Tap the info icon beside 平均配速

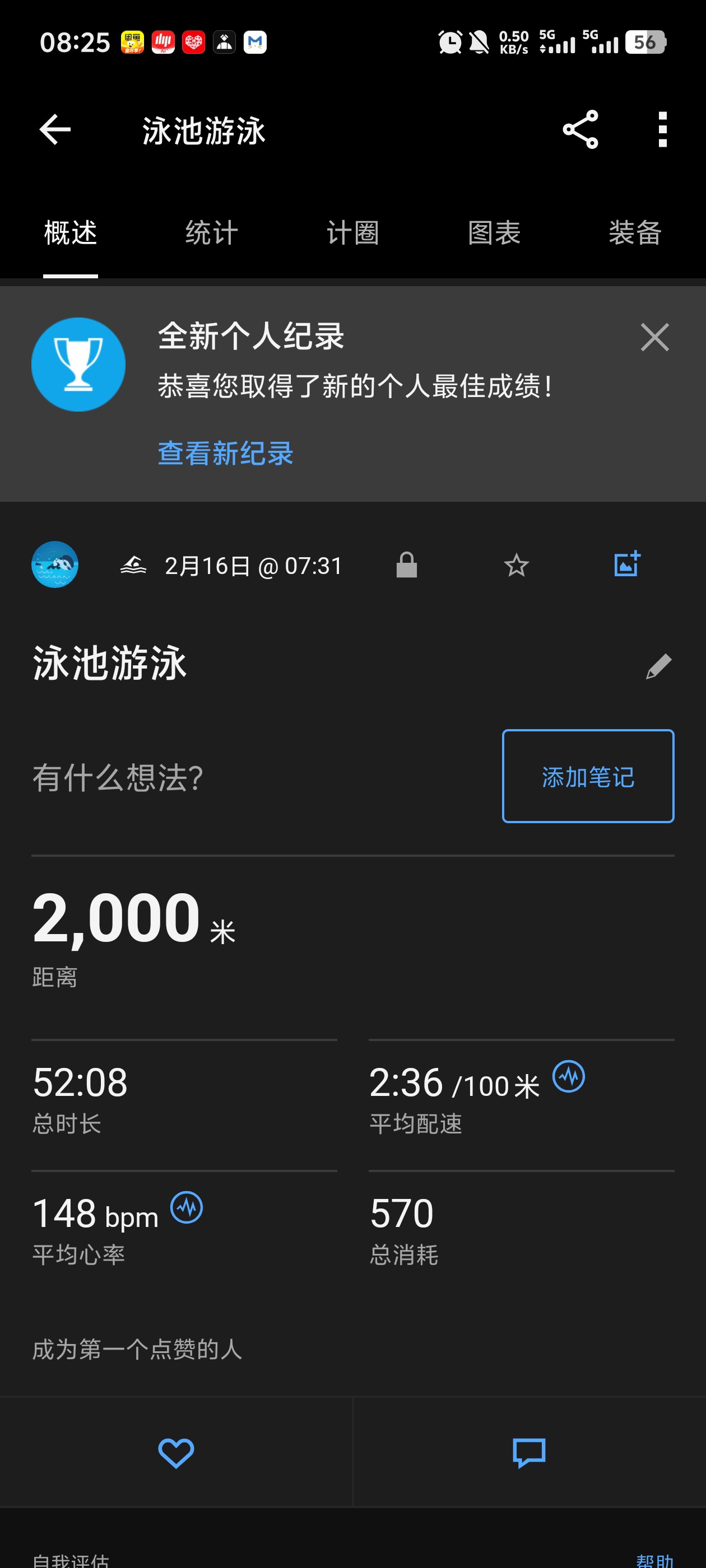click(568, 1076)
